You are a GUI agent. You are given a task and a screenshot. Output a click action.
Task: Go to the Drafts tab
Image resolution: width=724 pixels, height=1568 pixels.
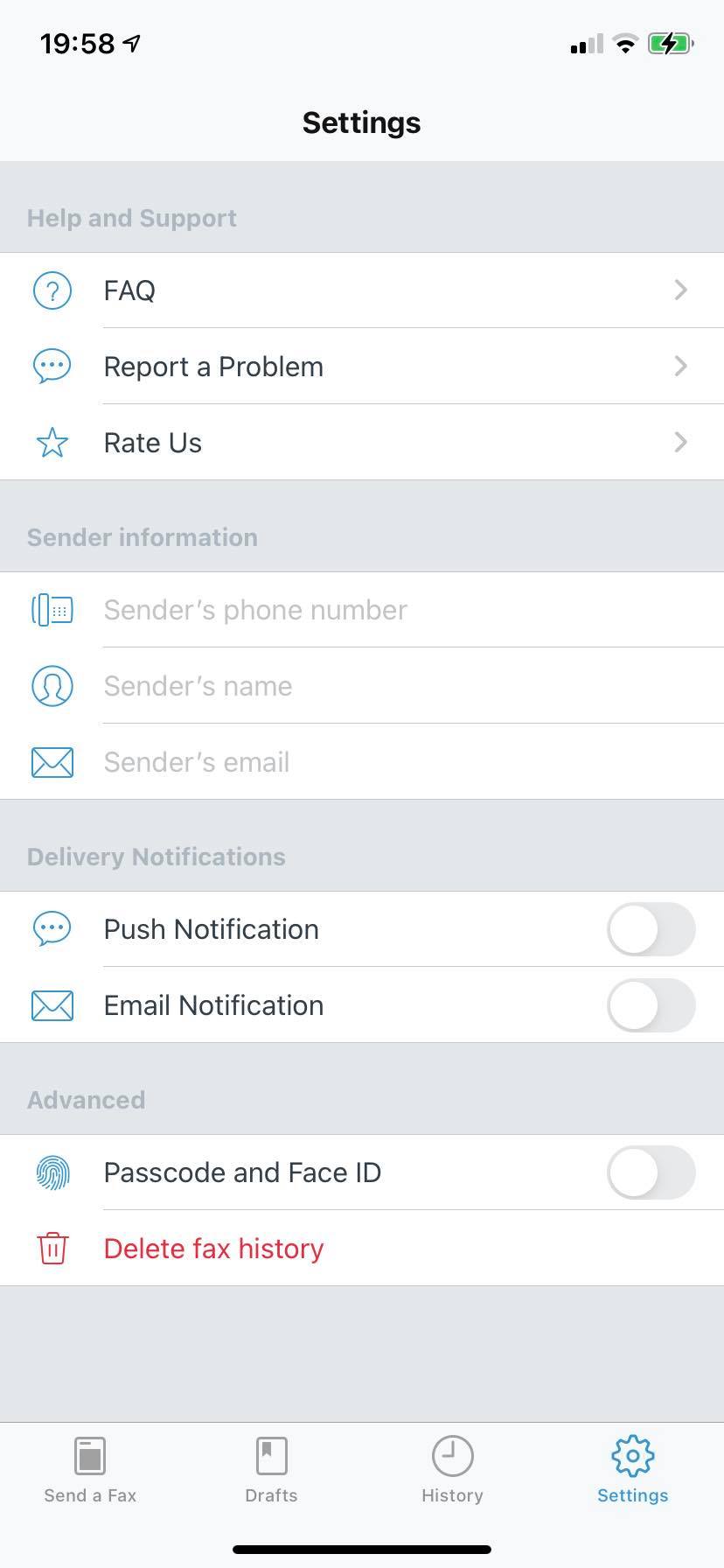click(x=271, y=1471)
